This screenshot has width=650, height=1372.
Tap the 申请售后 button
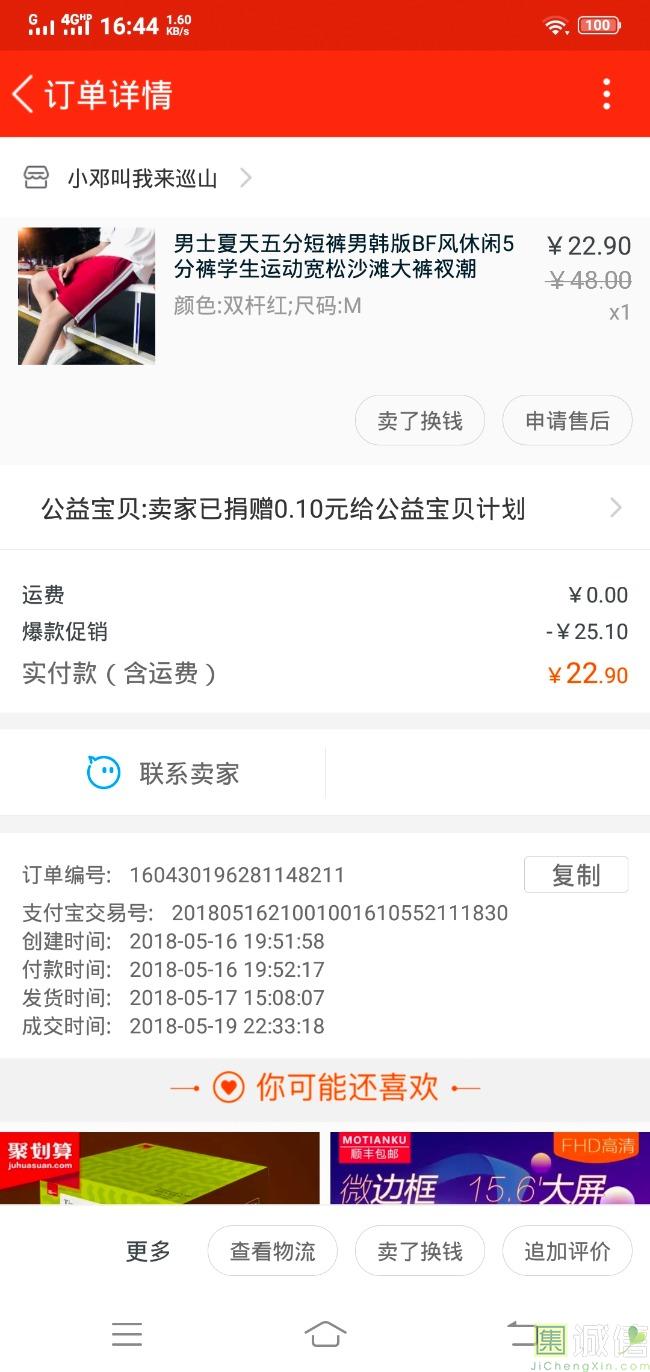567,421
